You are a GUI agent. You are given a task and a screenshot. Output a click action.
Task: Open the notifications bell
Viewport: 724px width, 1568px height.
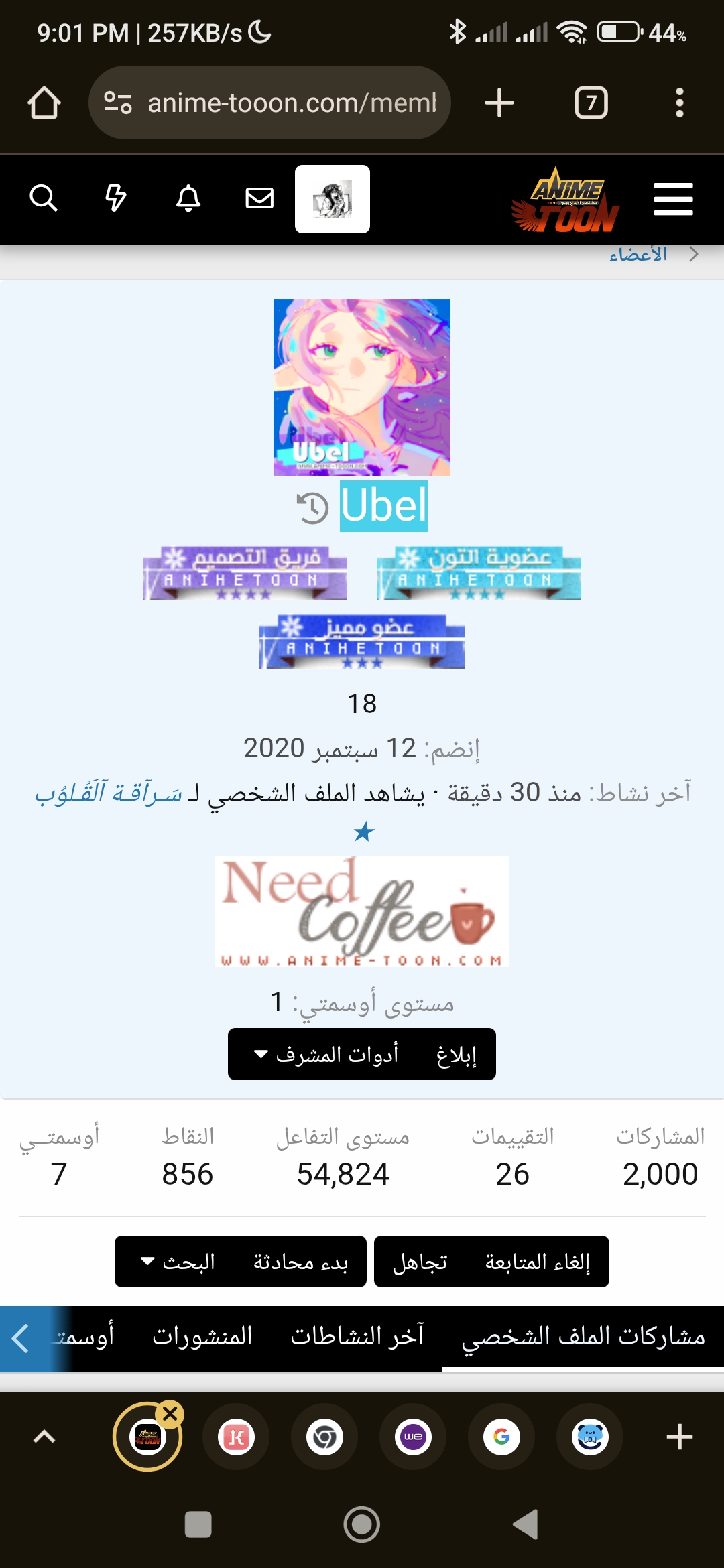[x=188, y=198]
